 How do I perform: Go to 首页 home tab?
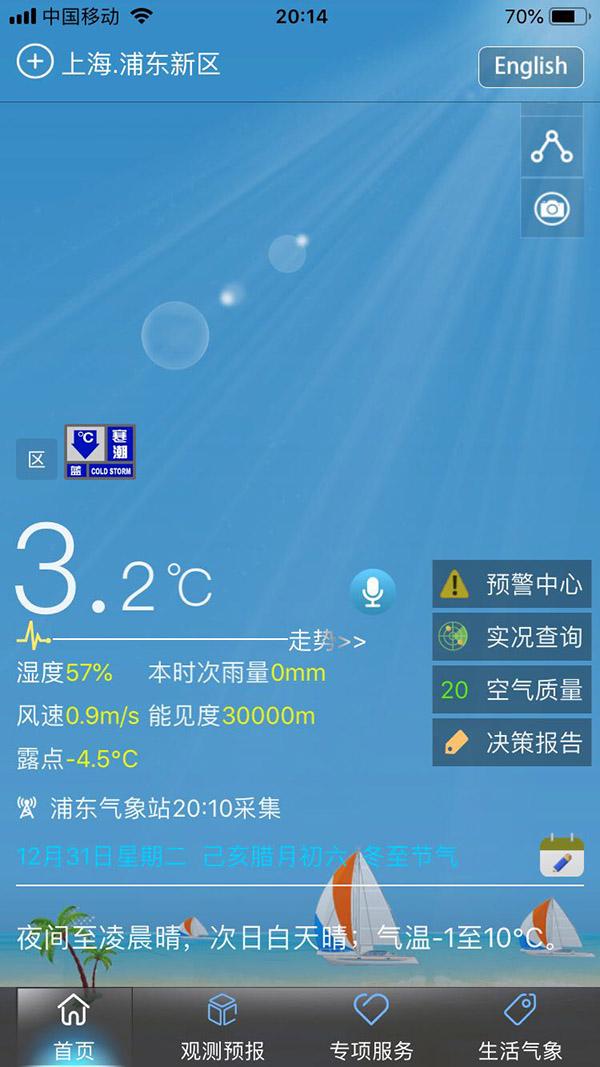coord(73,1028)
